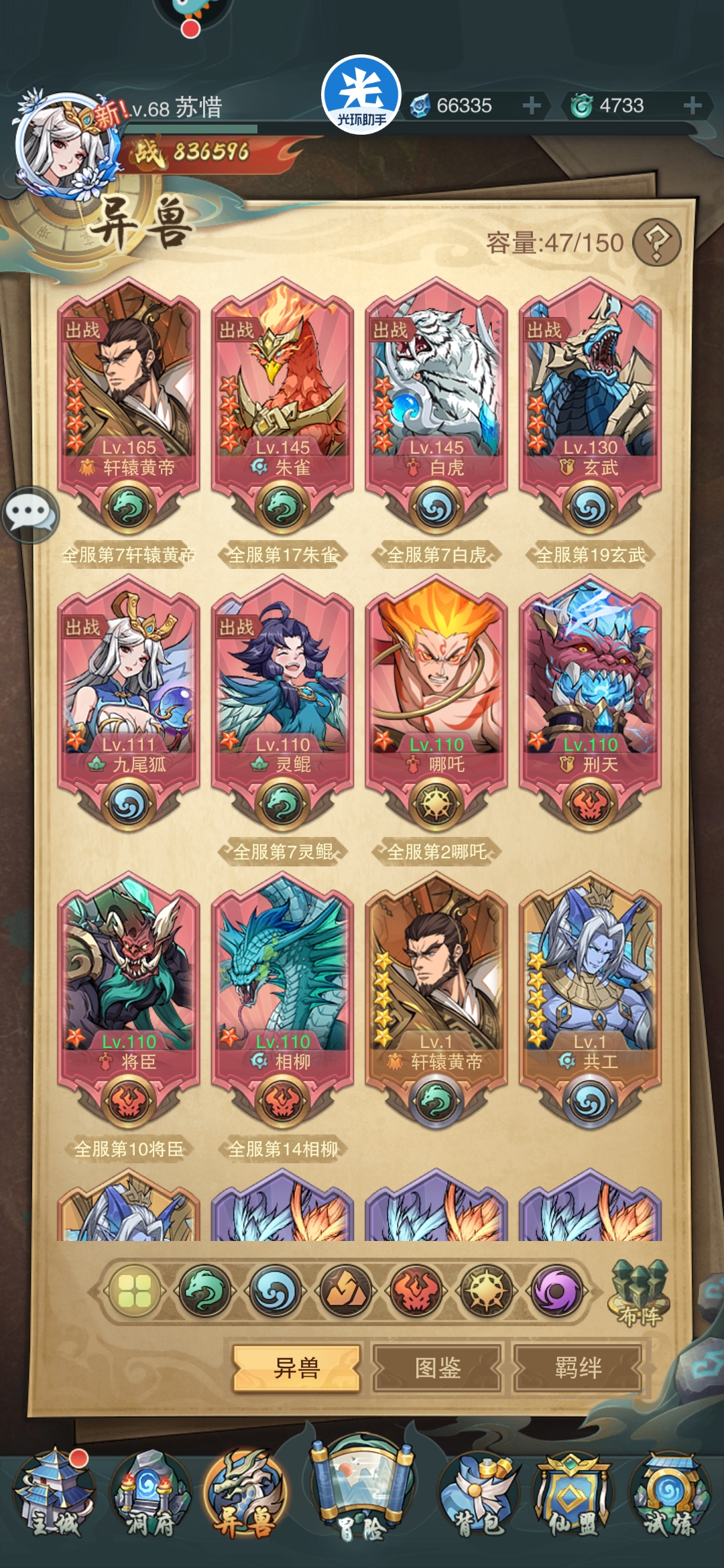This screenshot has height=1568, width=724.
Task: Switch to the 羁绊 tab
Action: [x=578, y=1367]
